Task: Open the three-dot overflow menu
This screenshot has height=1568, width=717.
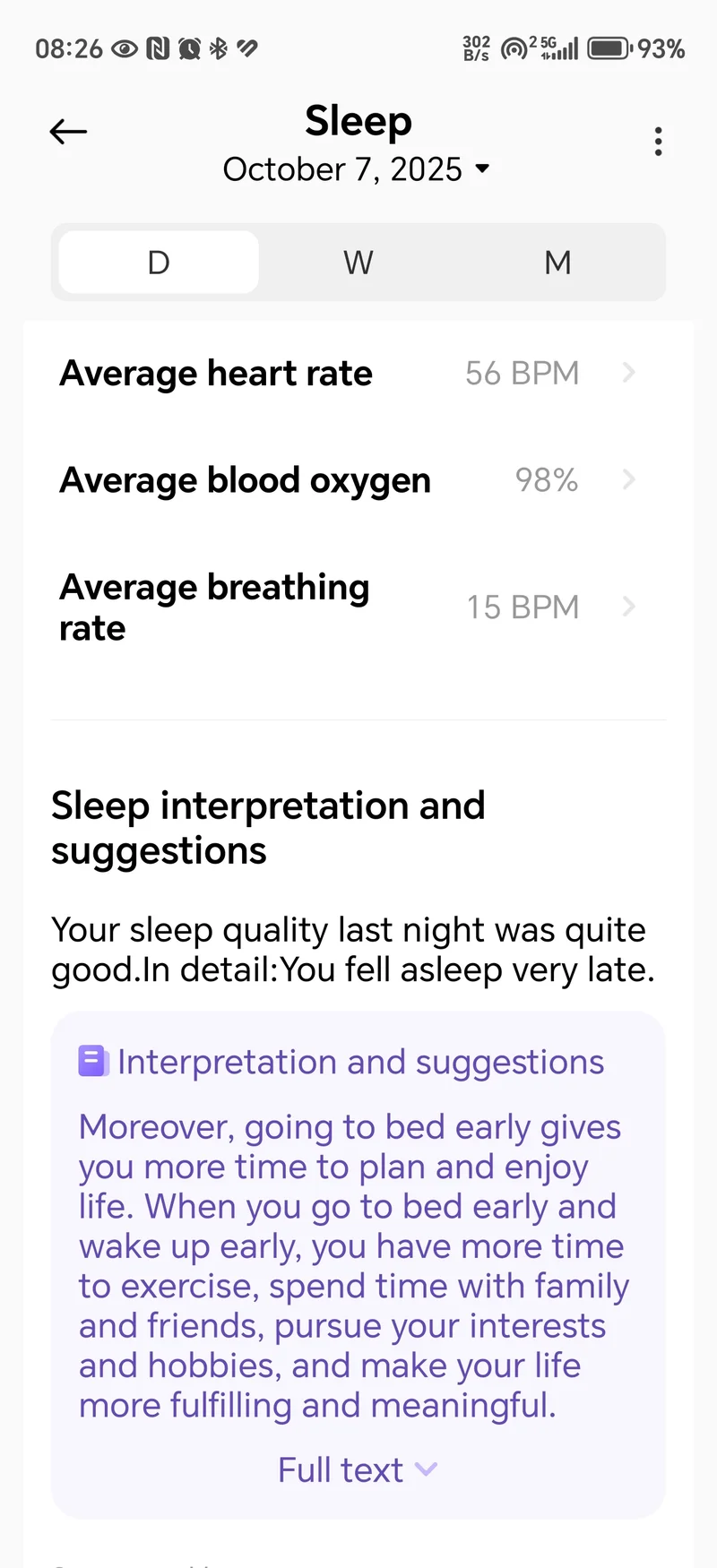Action: coord(659,142)
